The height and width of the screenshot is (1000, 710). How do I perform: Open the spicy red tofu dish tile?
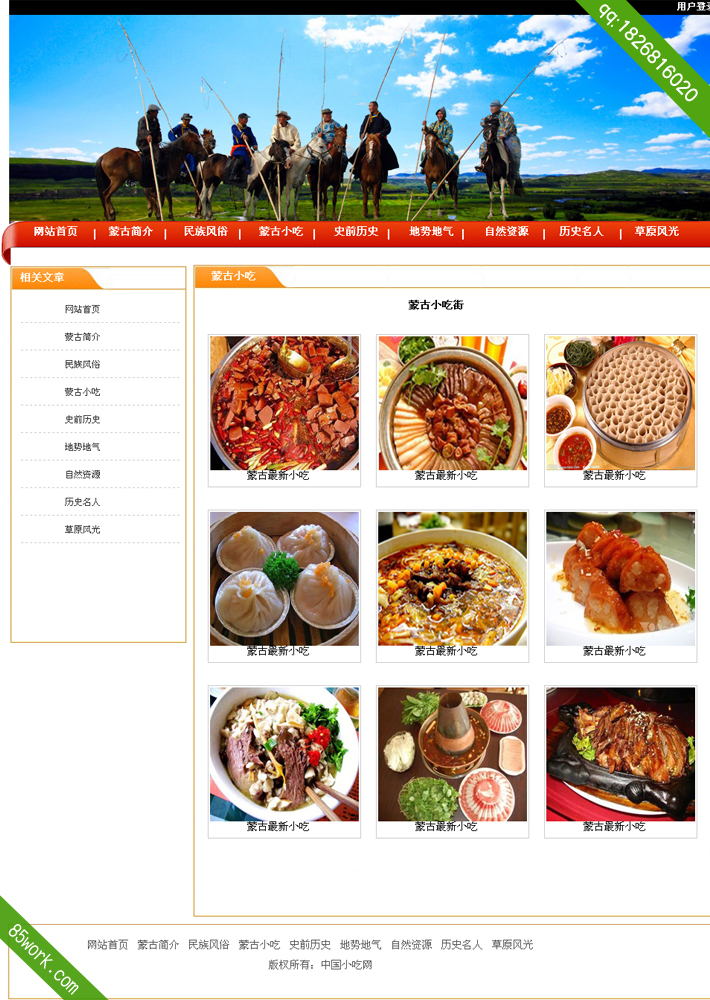pyautogui.click(x=284, y=403)
